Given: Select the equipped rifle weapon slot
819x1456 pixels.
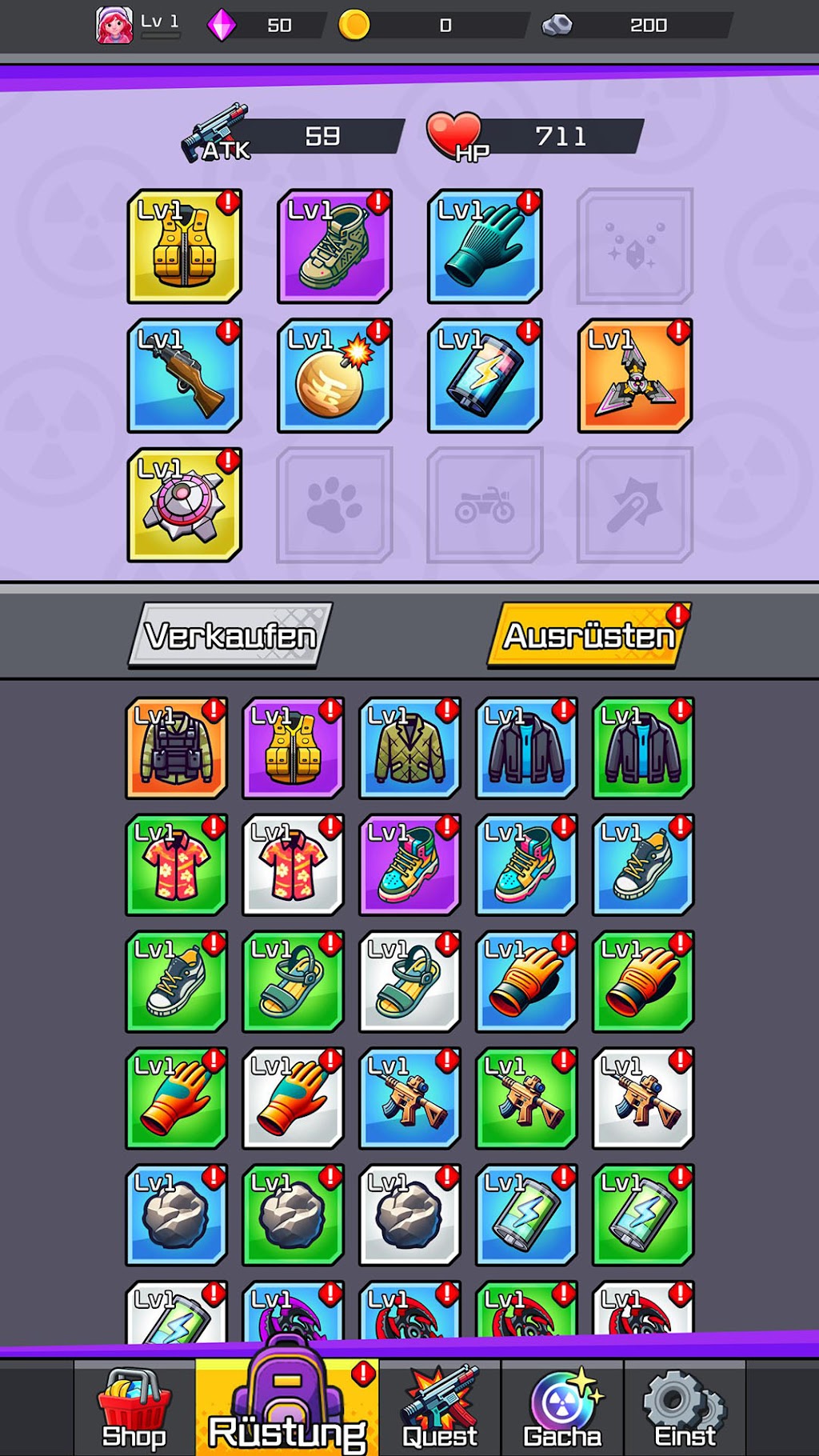Looking at the screenshot, I should coord(185,376).
